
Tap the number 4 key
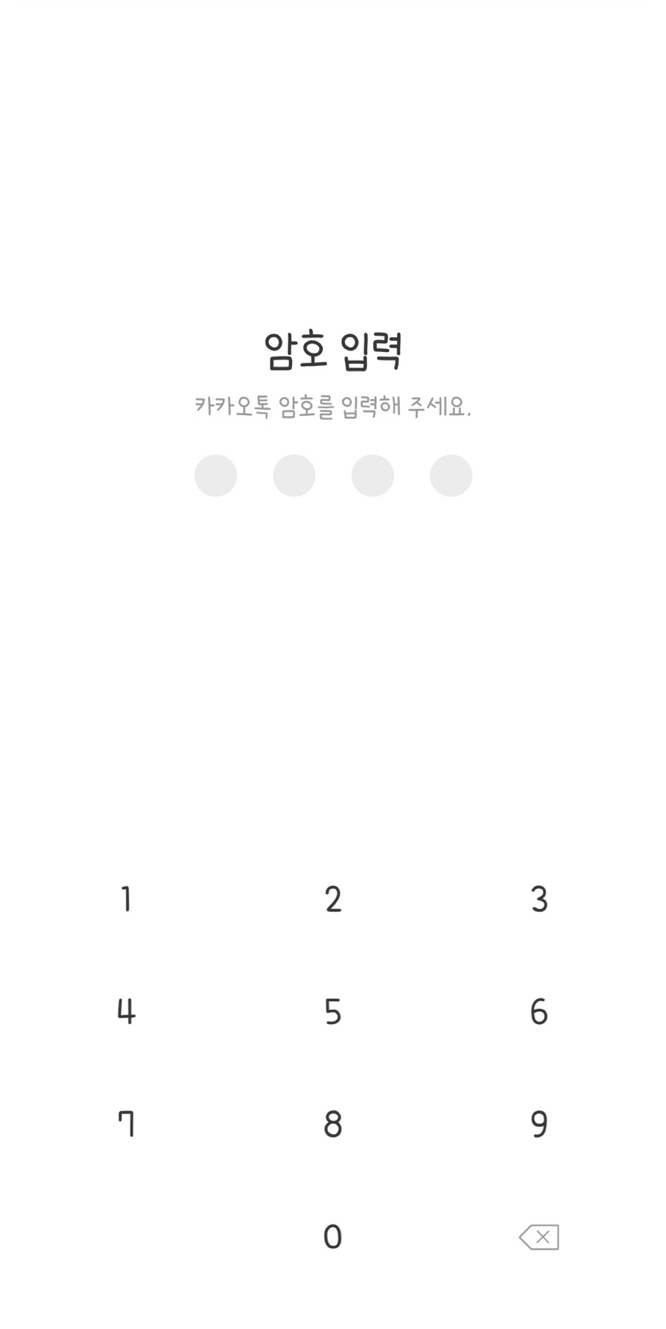pos(126,1012)
